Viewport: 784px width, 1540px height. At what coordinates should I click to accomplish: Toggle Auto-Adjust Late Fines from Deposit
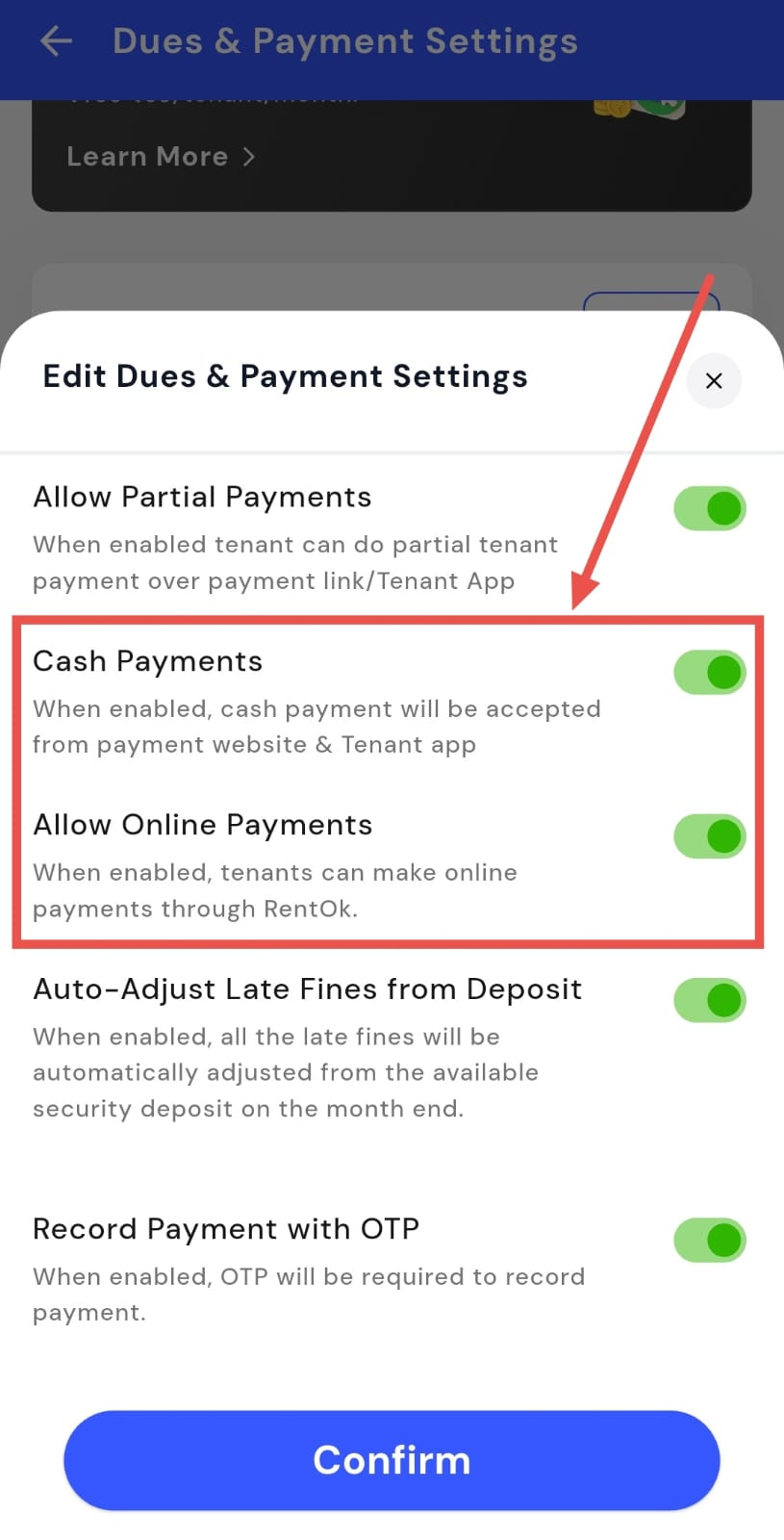tap(710, 1000)
